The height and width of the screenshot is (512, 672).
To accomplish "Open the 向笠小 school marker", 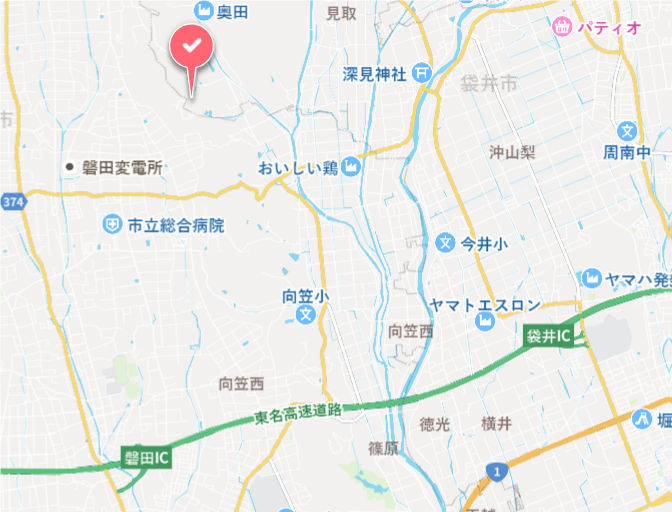I will pyautogui.click(x=305, y=315).
